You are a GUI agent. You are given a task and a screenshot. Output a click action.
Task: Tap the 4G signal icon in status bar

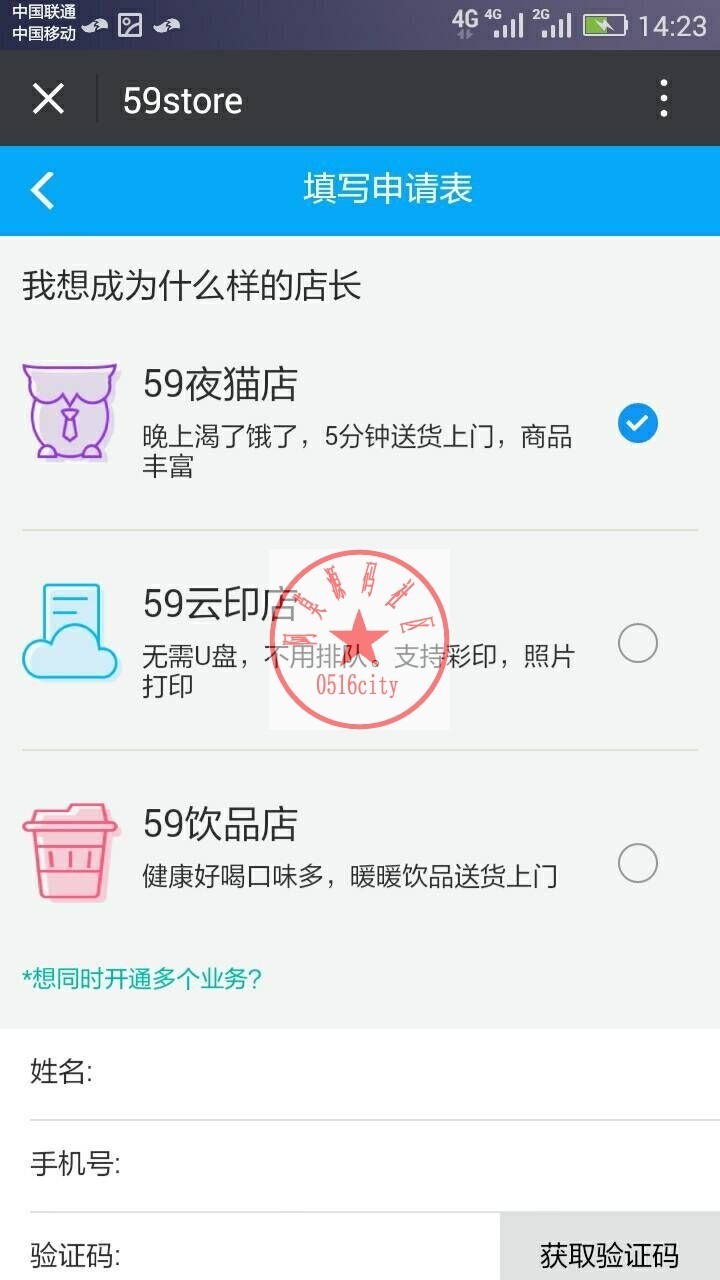tap(465, 20)
